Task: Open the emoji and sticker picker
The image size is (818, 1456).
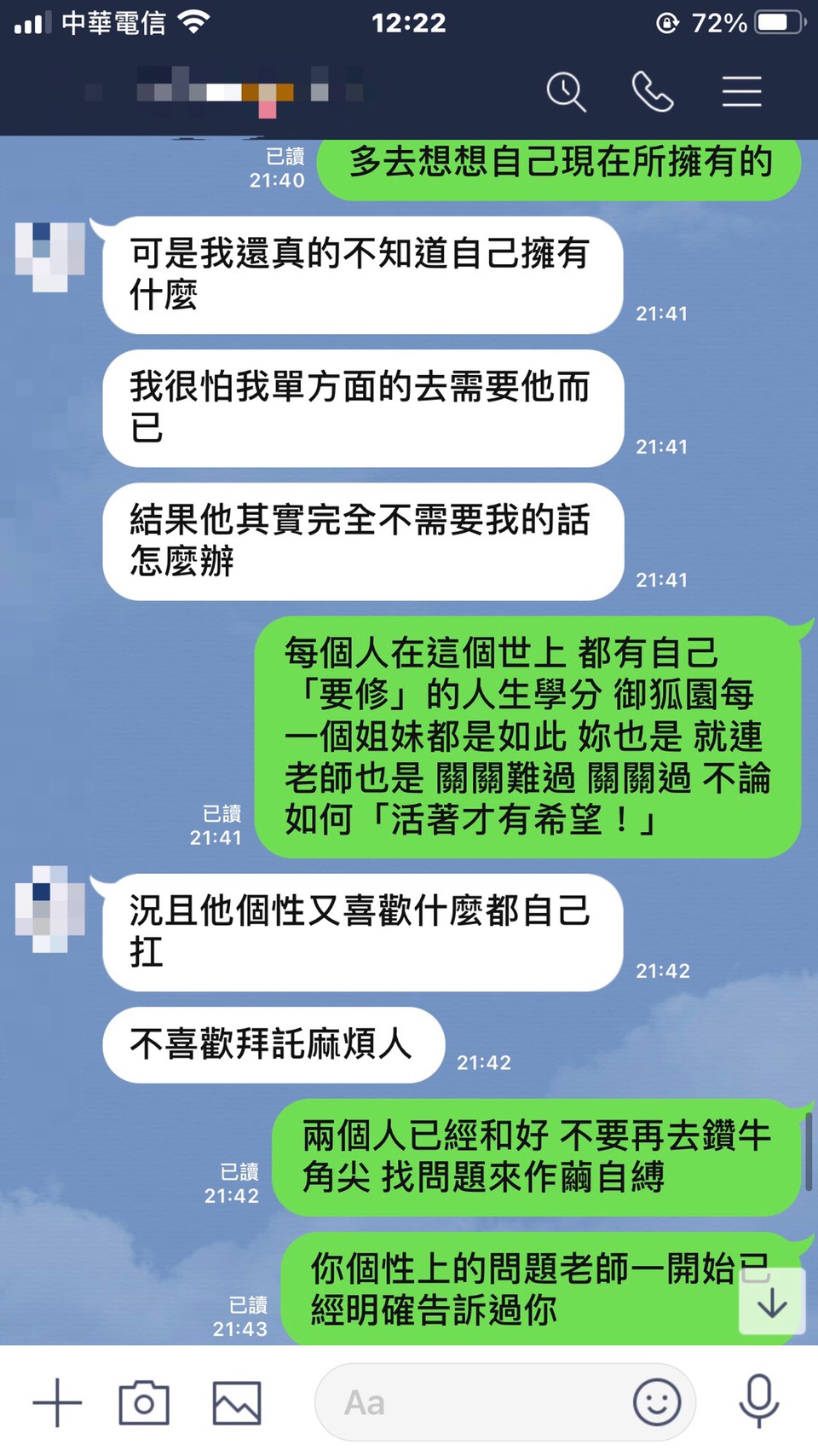Action: [657, 1402]
